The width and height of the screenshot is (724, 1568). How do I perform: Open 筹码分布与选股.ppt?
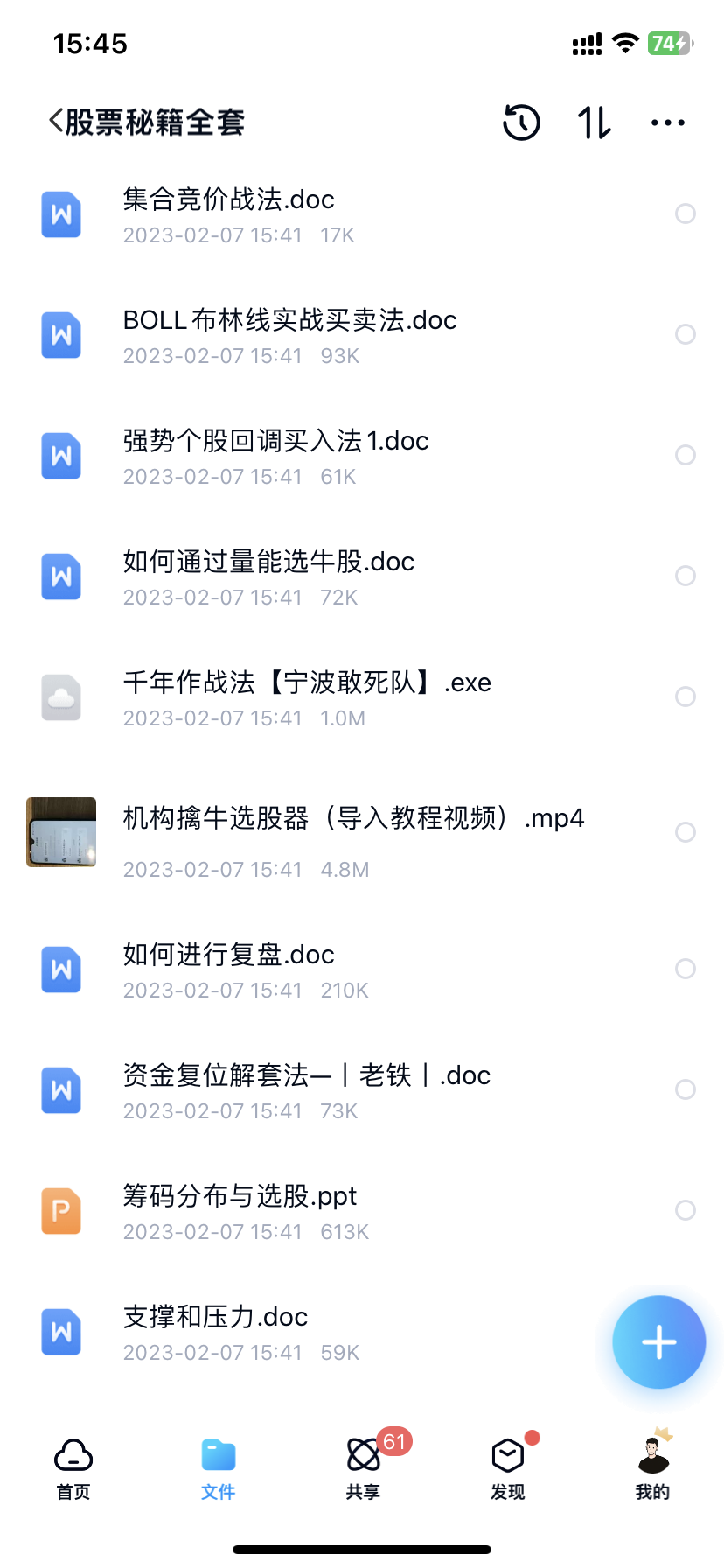click(240, 1197)
